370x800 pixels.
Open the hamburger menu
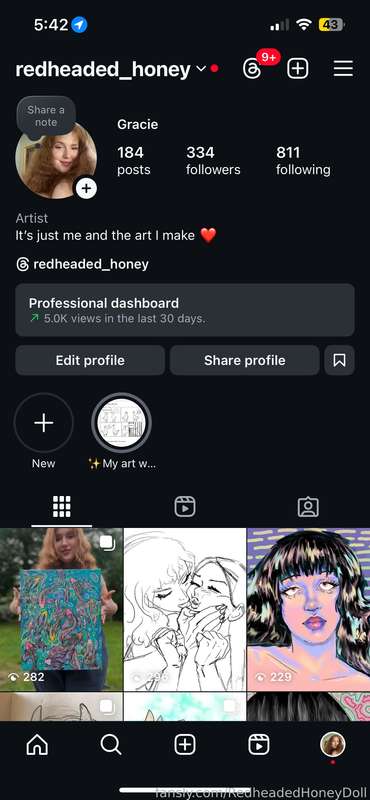343,68
